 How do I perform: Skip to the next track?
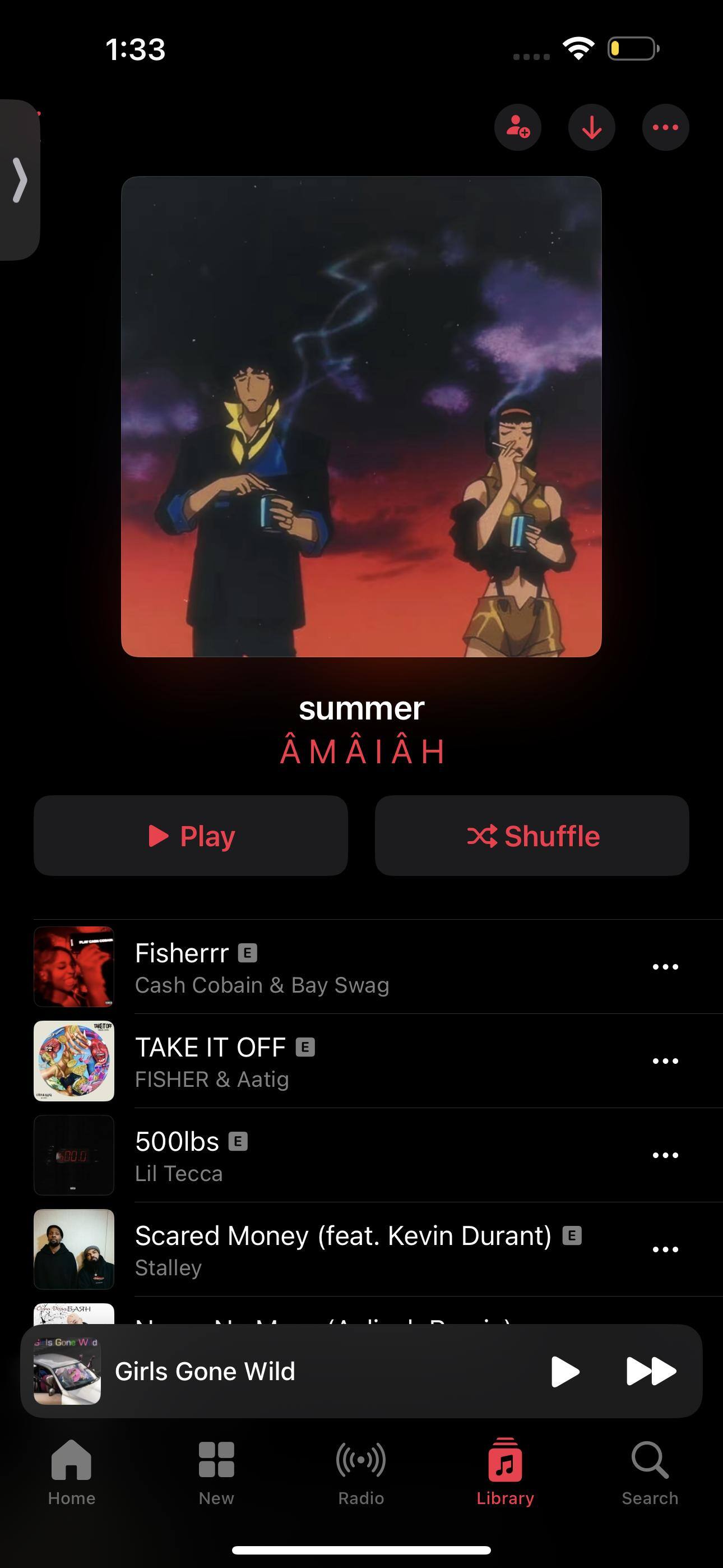(x=651, y=1371)
